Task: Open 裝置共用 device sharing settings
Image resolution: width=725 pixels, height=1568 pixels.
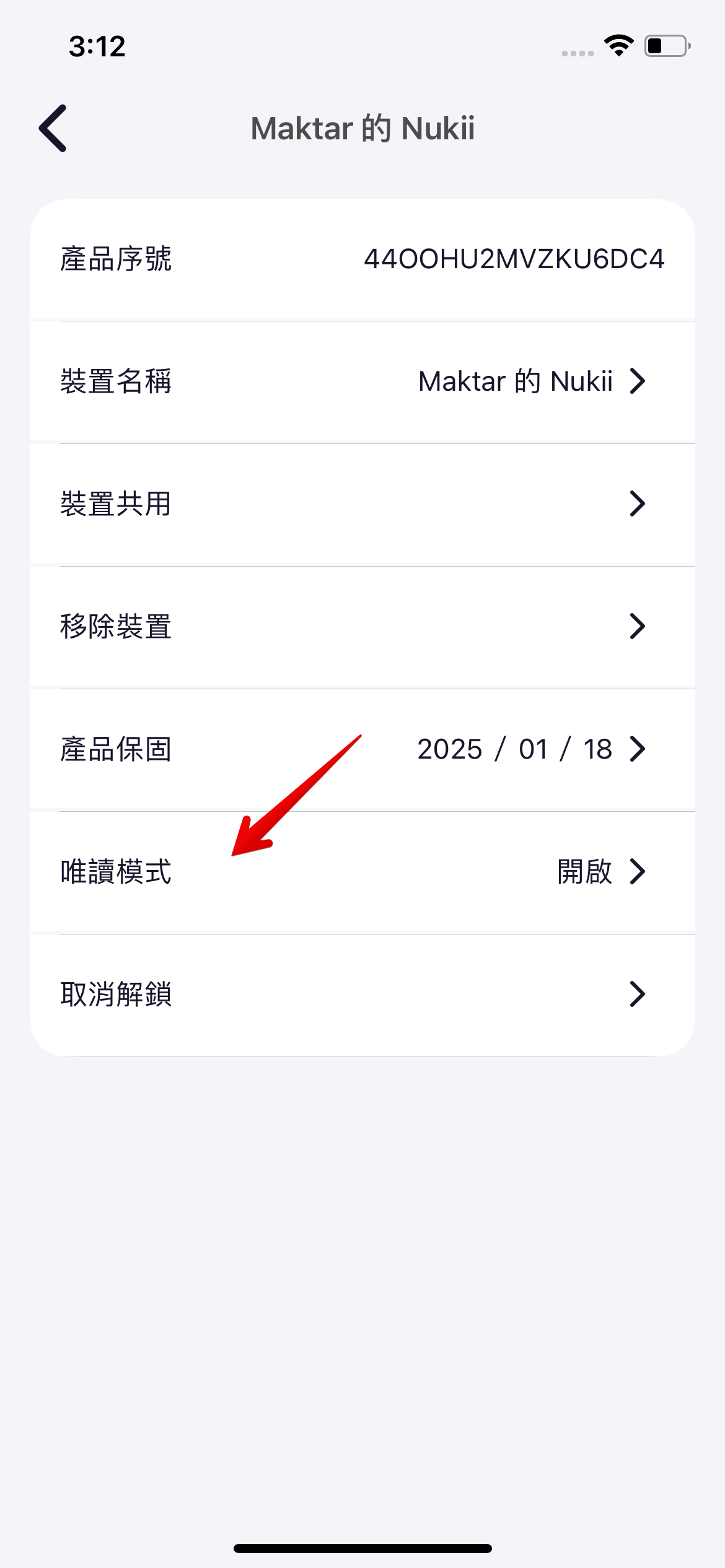Action: 362,504
